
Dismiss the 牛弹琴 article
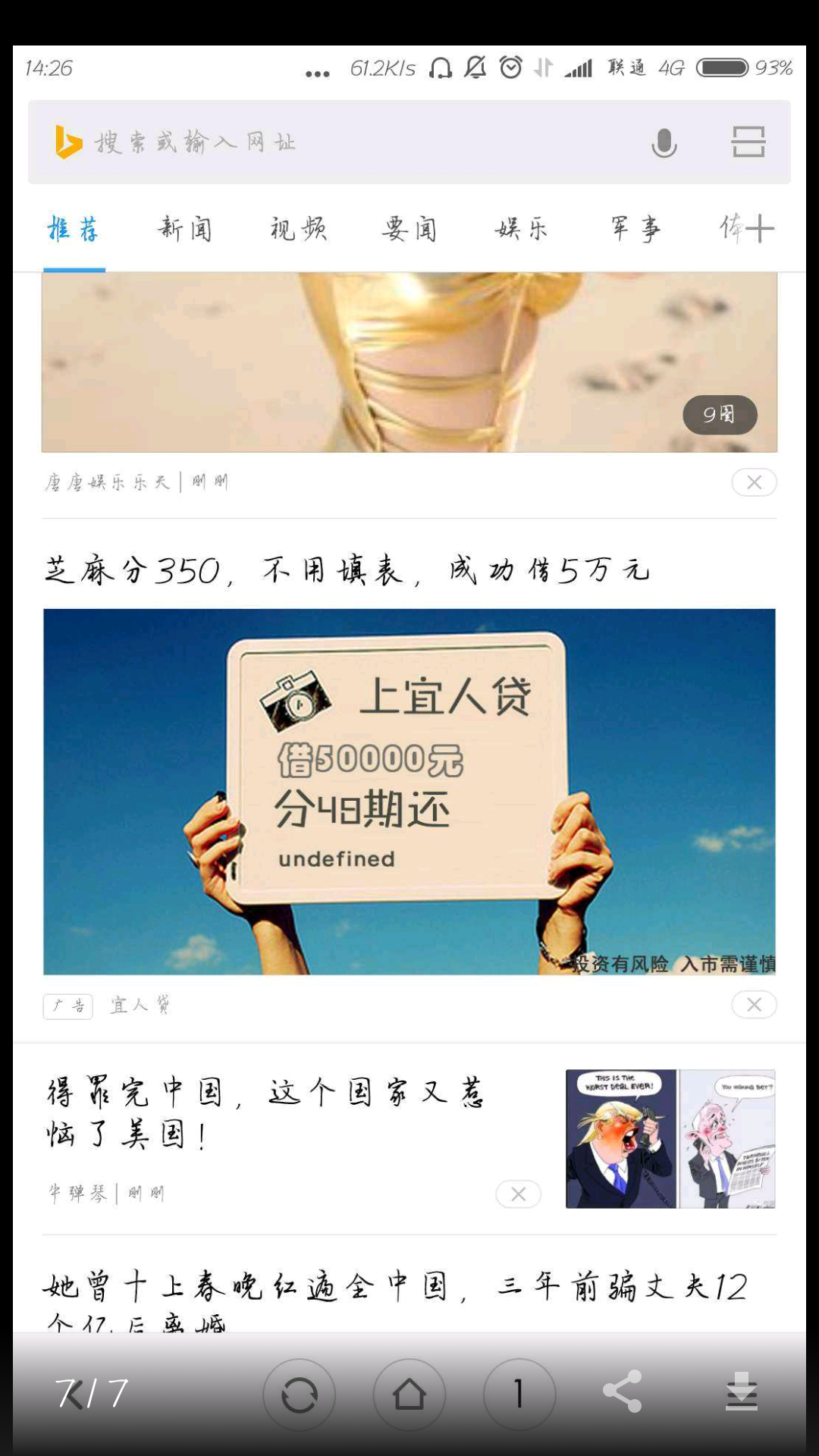click(518, 1194)
